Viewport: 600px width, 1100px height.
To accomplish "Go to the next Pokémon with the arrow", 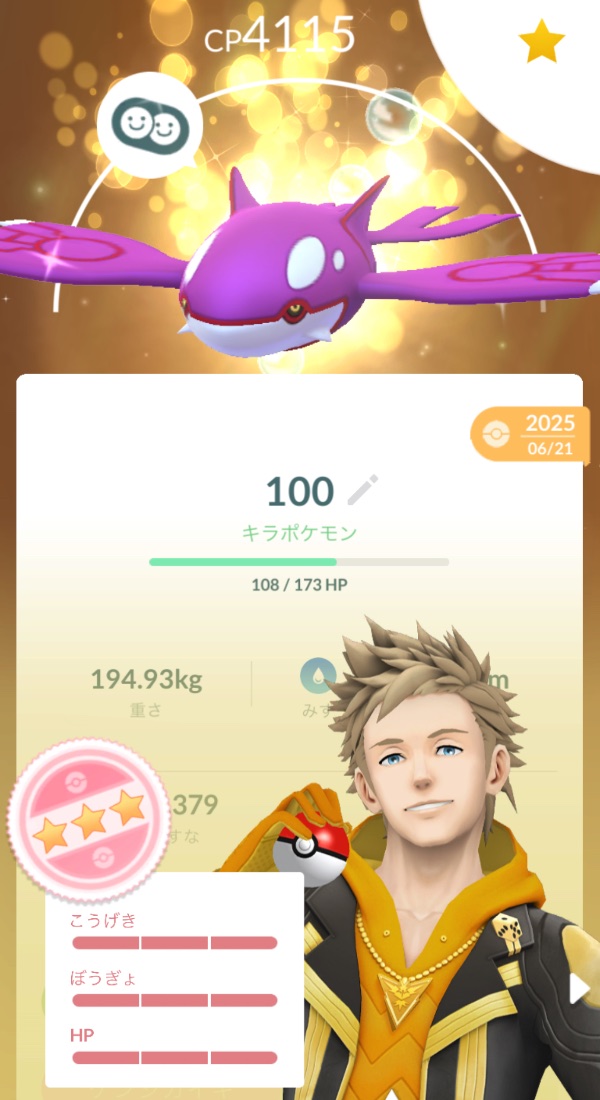I will coord(579,988).
